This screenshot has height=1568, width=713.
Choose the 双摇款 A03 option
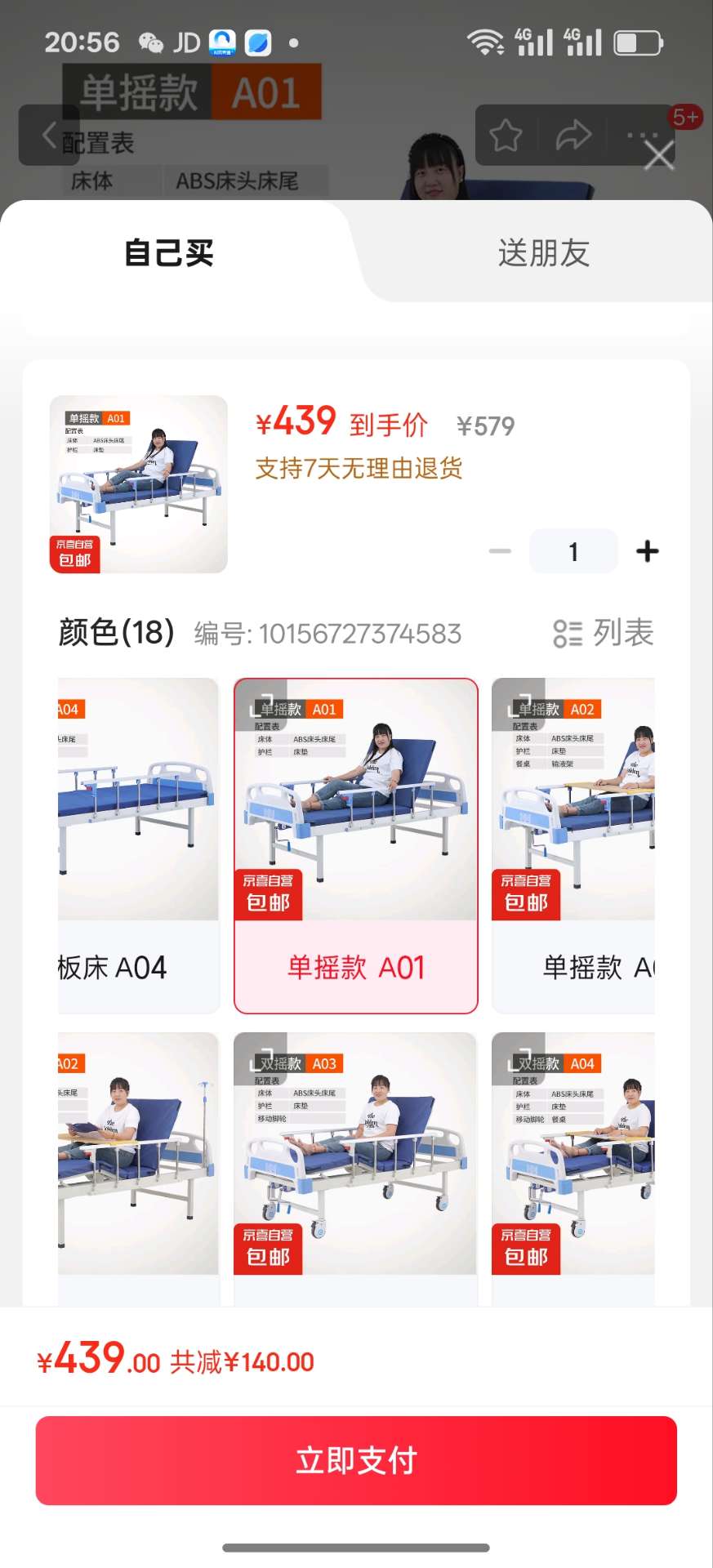click(x=356, y=1160)
